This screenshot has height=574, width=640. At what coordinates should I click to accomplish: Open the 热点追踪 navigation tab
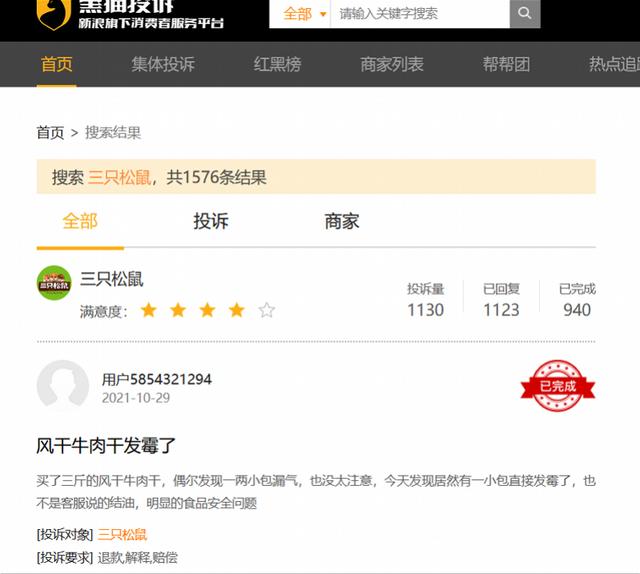tap(614, 64)
